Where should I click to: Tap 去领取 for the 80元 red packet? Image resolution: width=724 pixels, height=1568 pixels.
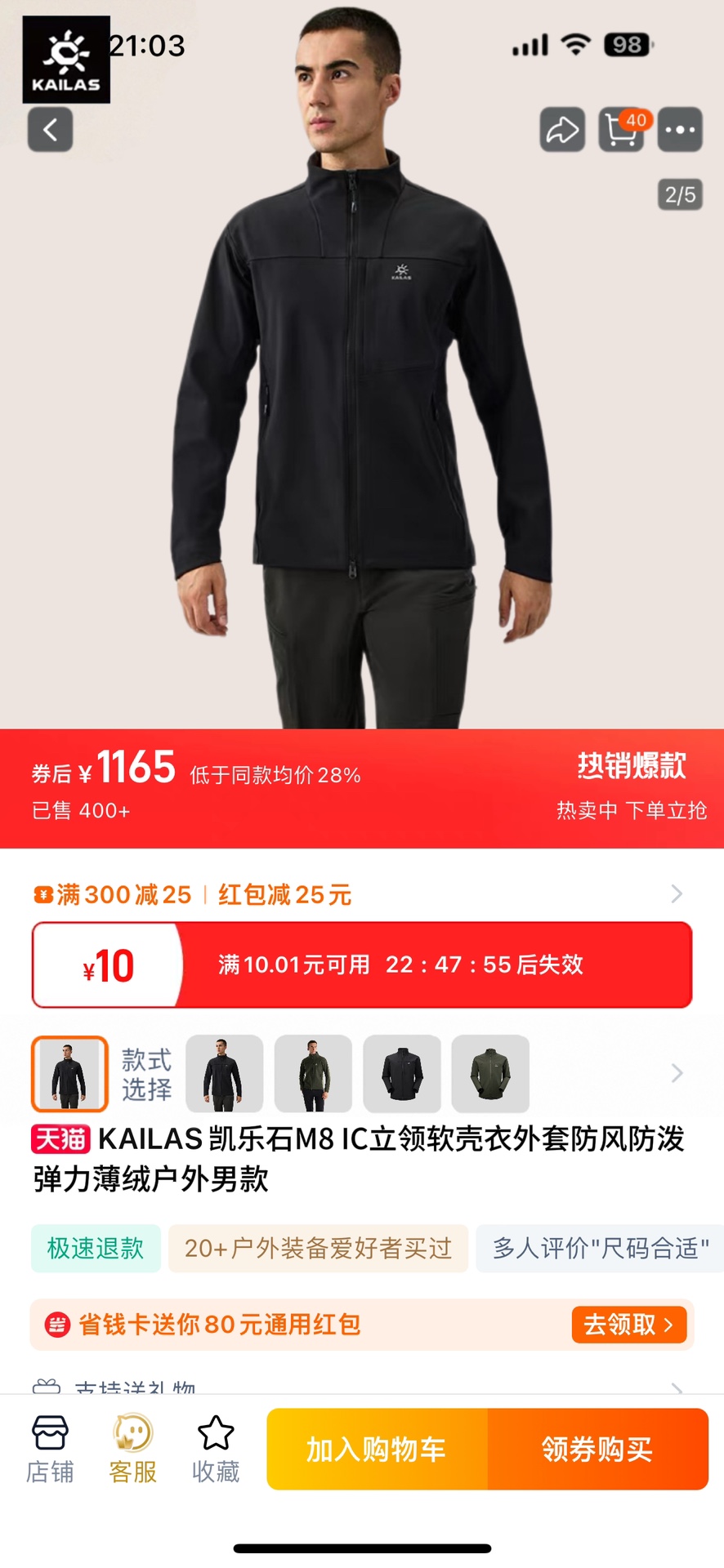tap(628, 1324)
